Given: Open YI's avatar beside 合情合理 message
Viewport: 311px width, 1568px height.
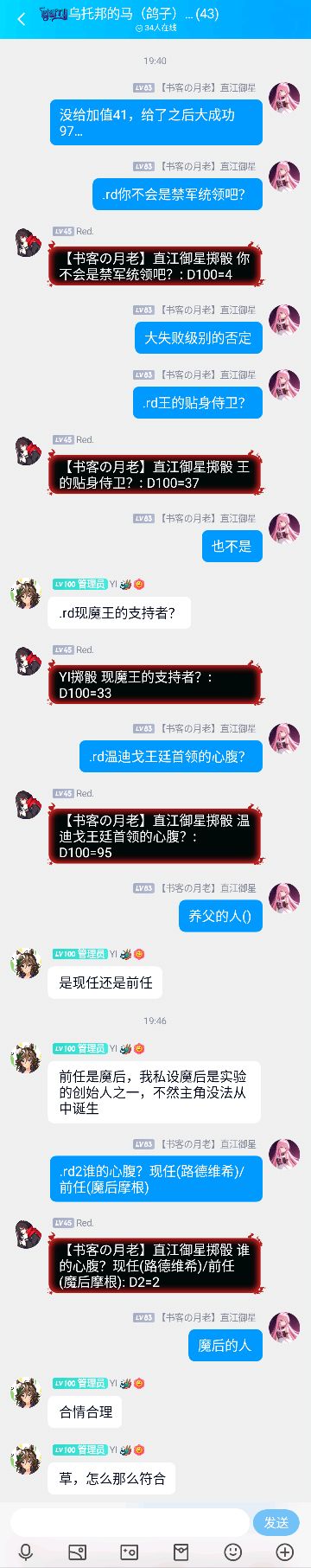Looking at the screenshot, I should pos(28,1393).
